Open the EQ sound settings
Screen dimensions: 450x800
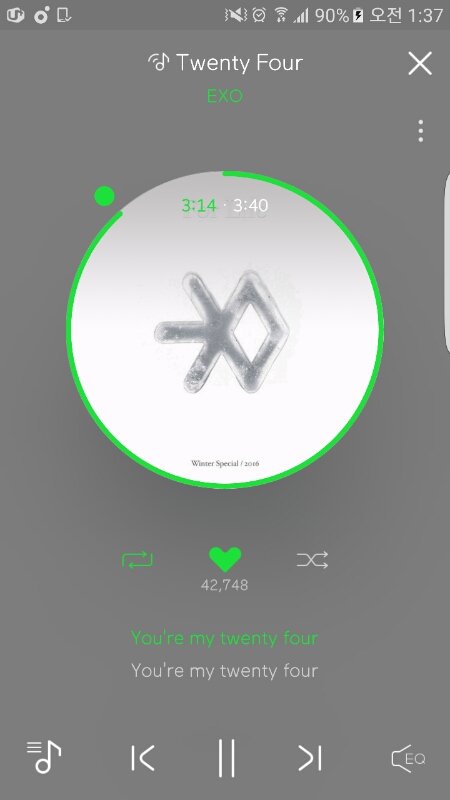408,759
